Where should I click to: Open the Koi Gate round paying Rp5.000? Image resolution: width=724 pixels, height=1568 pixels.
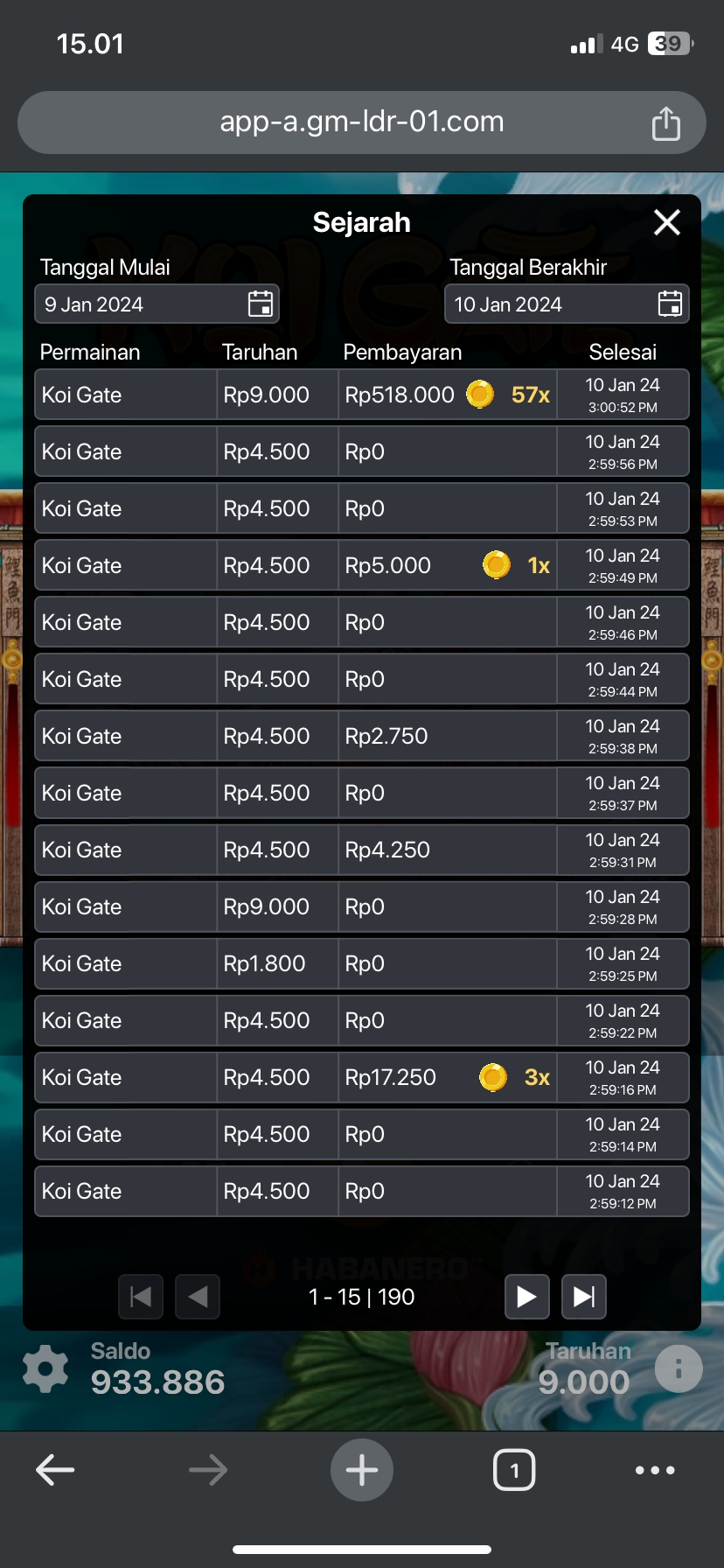(x=361, y=565)
